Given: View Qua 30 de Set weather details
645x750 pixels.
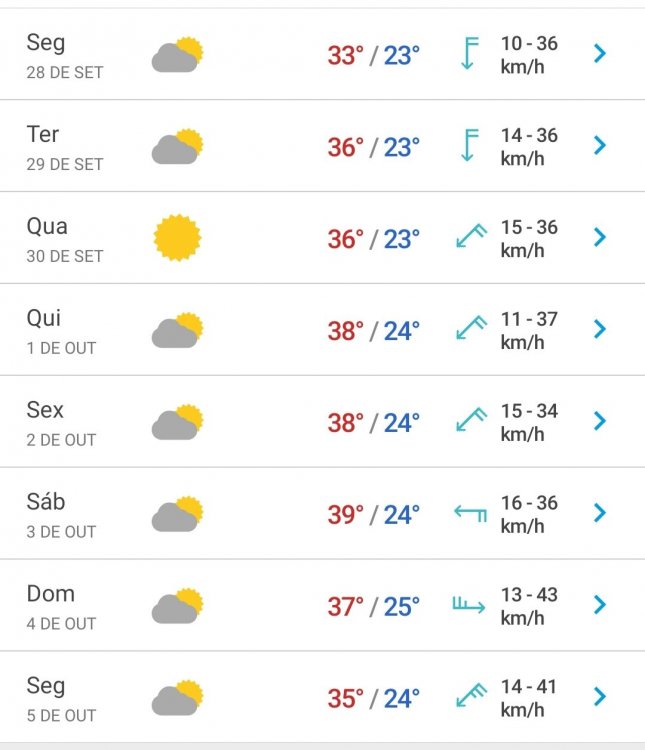Looking at the screenshot, I should 599,238.
